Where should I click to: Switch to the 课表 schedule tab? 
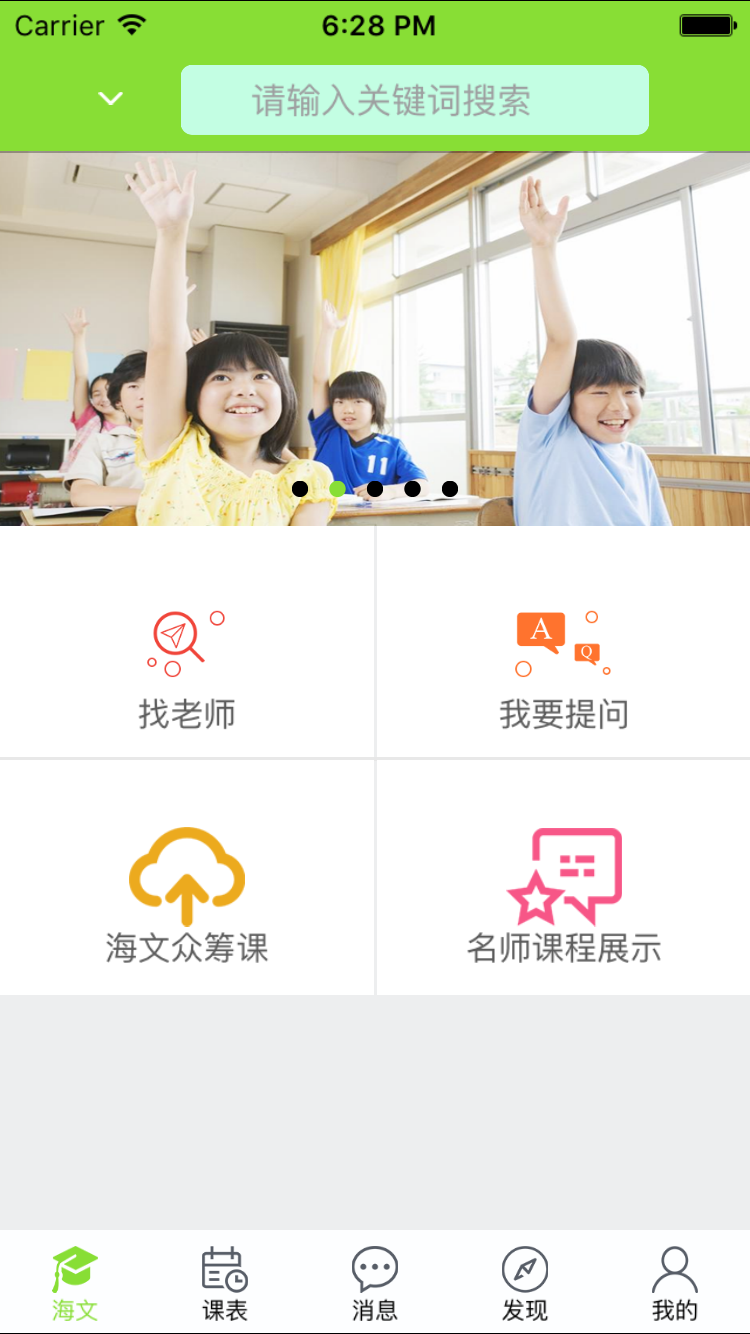click(x=225, y=1283)
